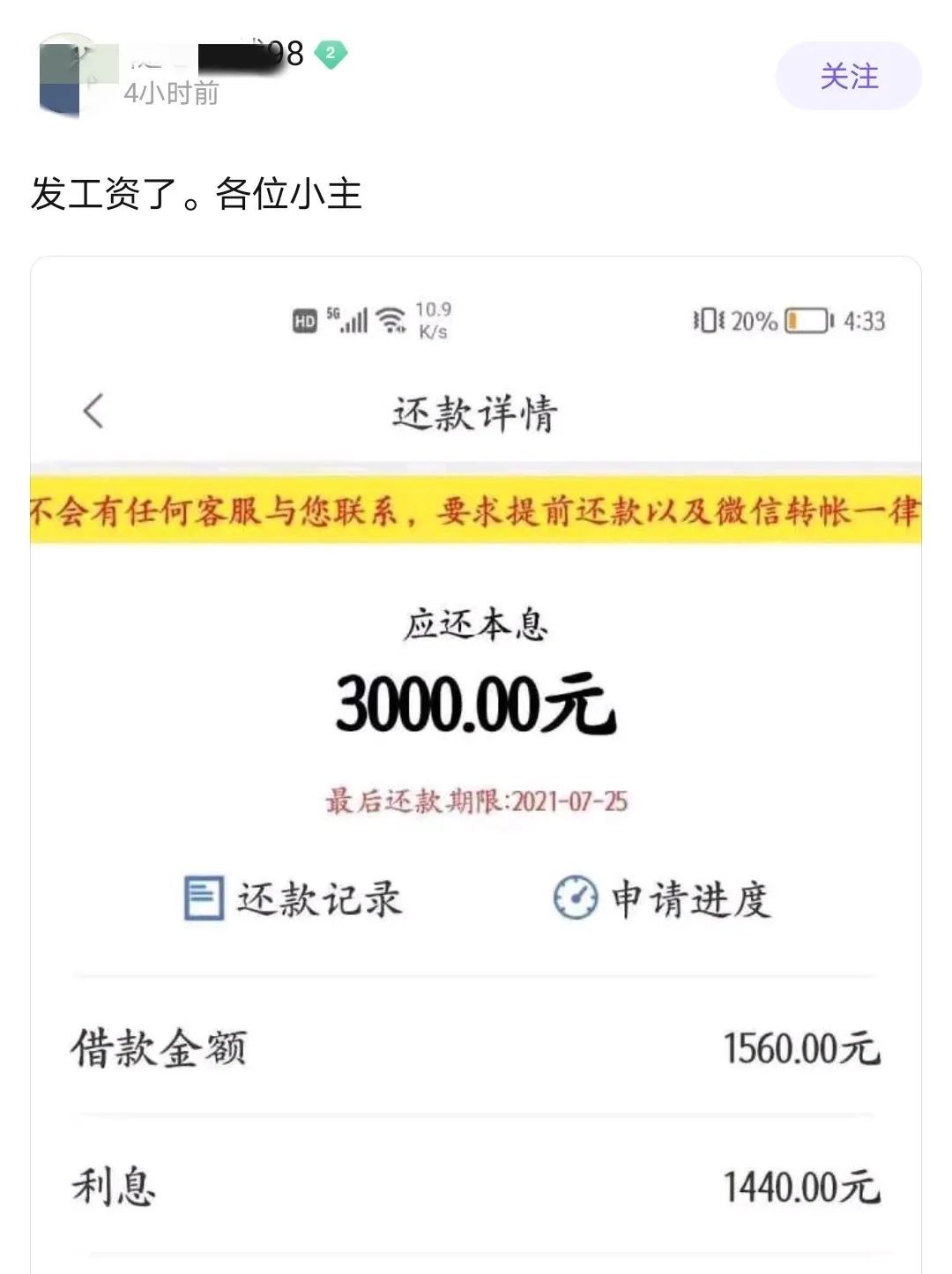Select the 借款金额 row showing 1560.00元
Viewport: 952px width, 1274px height.
pyautogui.click(x=476, y=1047)
